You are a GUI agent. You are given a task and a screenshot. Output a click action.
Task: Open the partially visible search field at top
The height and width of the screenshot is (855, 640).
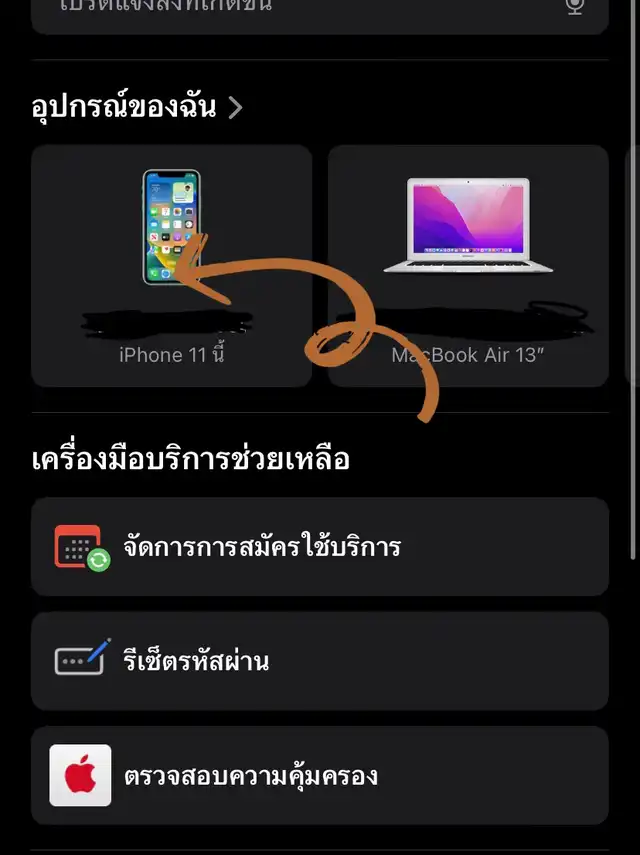pyautogui.click(x=300, y=10)
